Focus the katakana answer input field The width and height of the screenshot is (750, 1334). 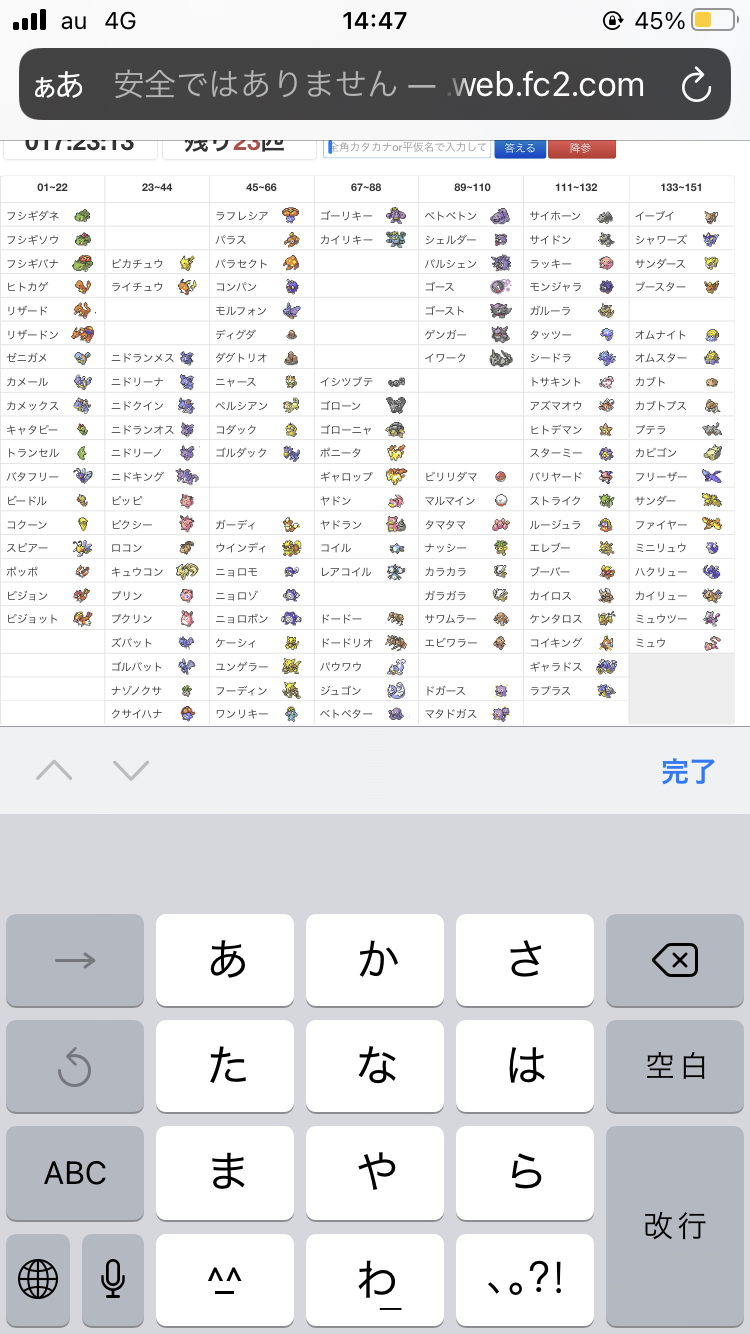pyautogui.click(x=407, y=148)
